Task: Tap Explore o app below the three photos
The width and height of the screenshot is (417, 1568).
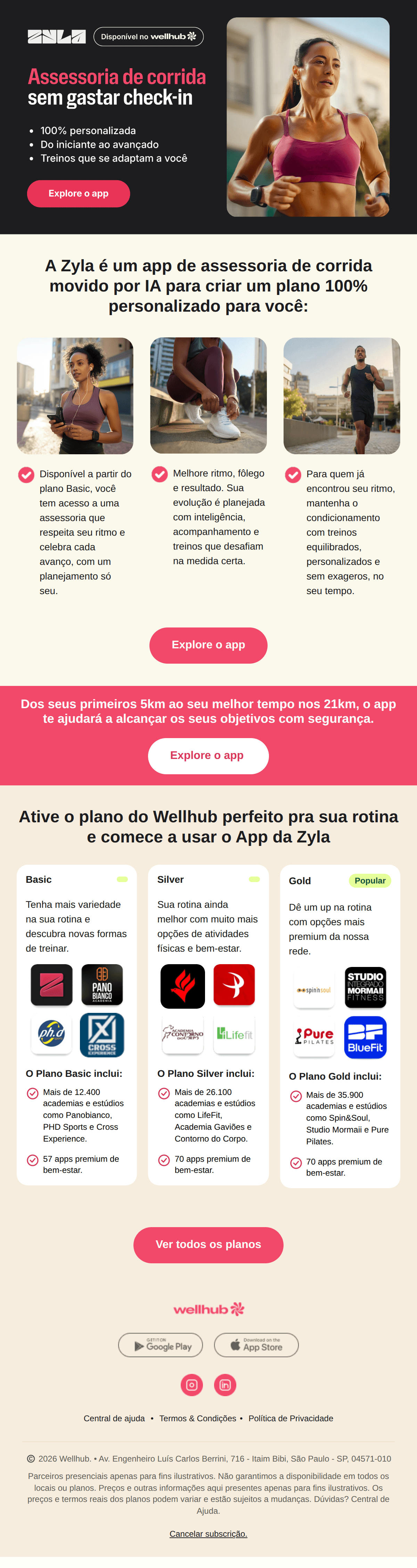Action: pyautogui.click(x=208, y=645)
